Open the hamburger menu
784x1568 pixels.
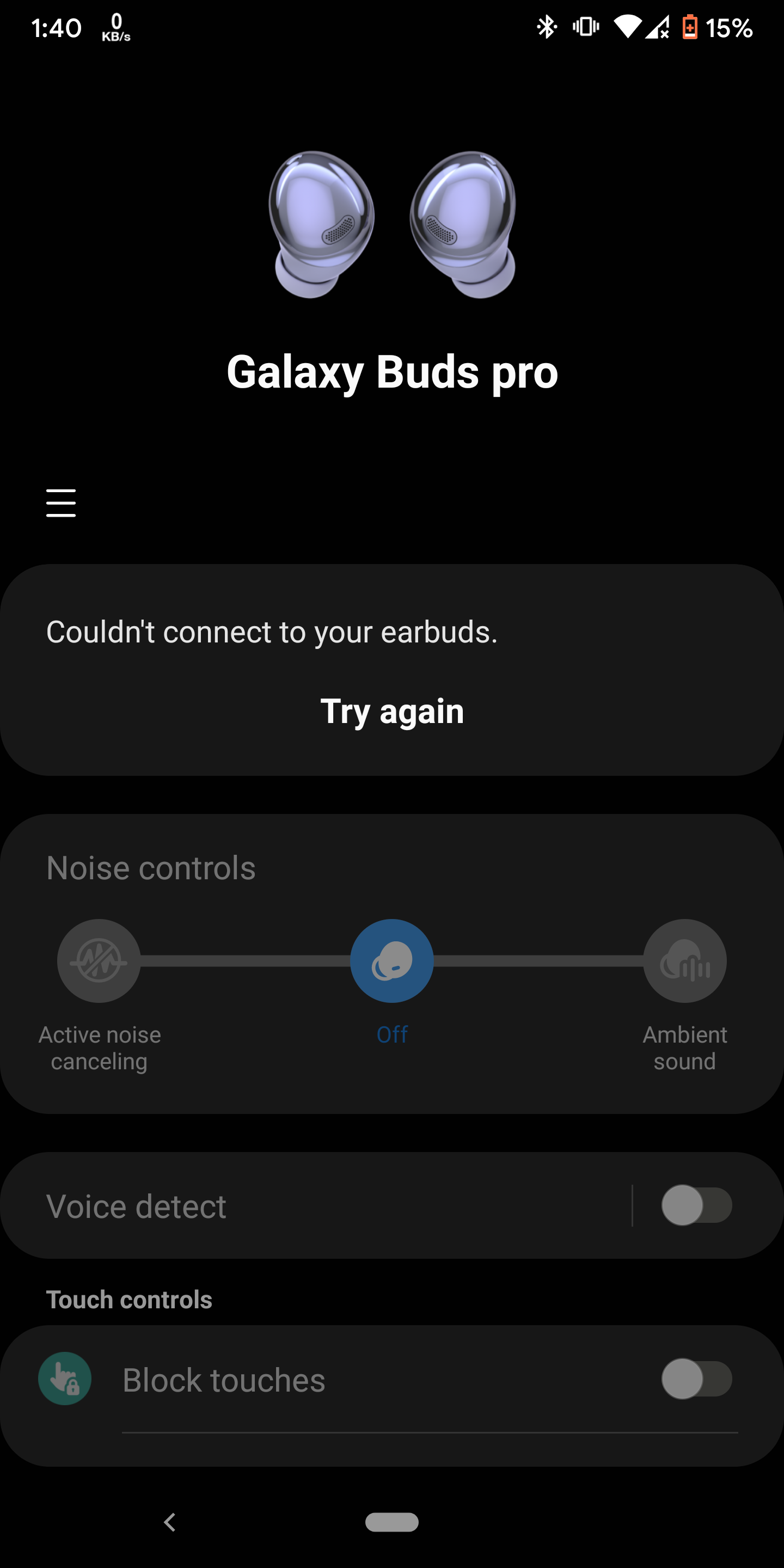(x=60, y=503)
